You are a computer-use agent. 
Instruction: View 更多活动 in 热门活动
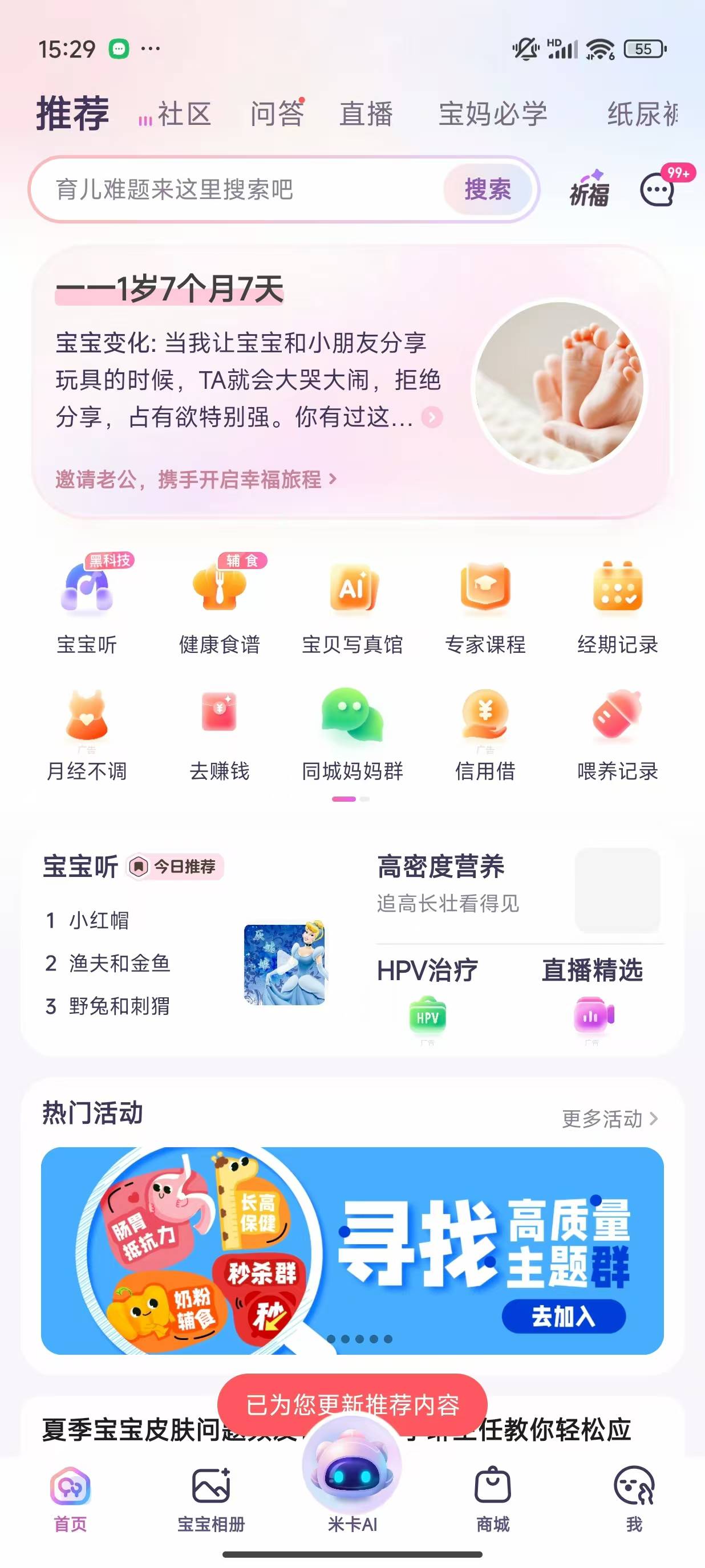tap(609, 1119)
